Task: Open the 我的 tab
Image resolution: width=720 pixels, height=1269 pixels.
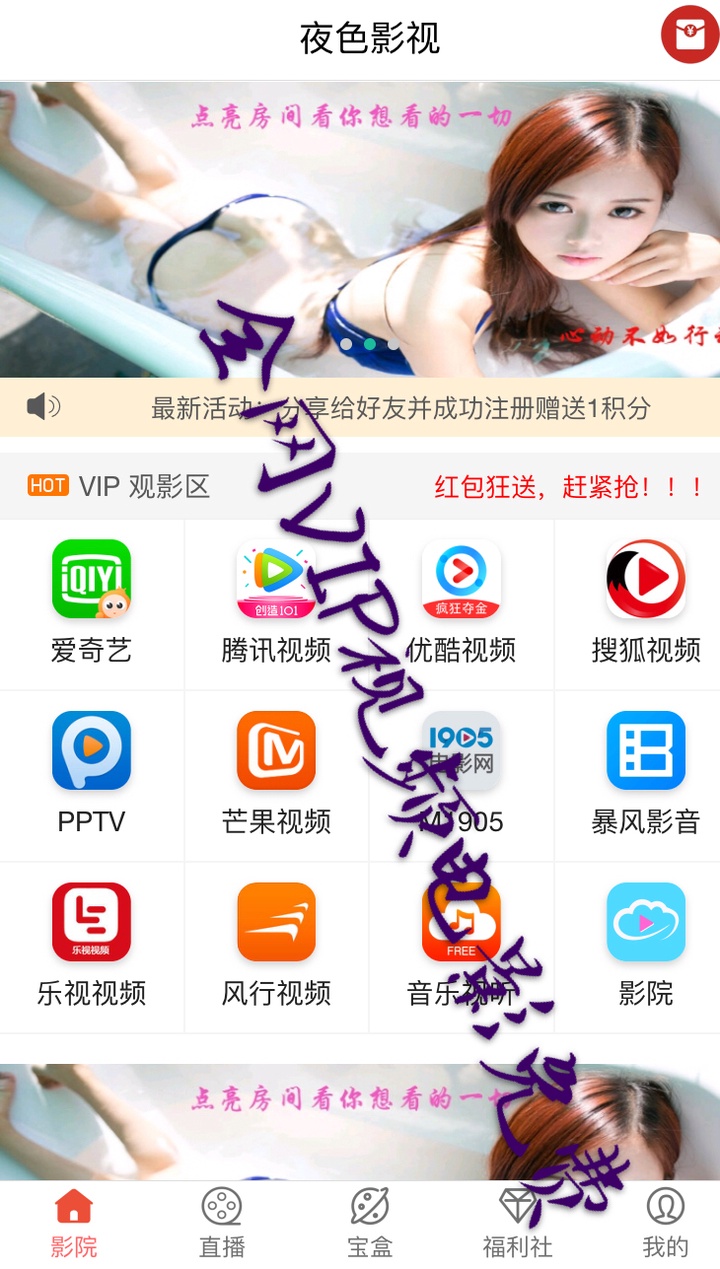Action: [665, 1223]
